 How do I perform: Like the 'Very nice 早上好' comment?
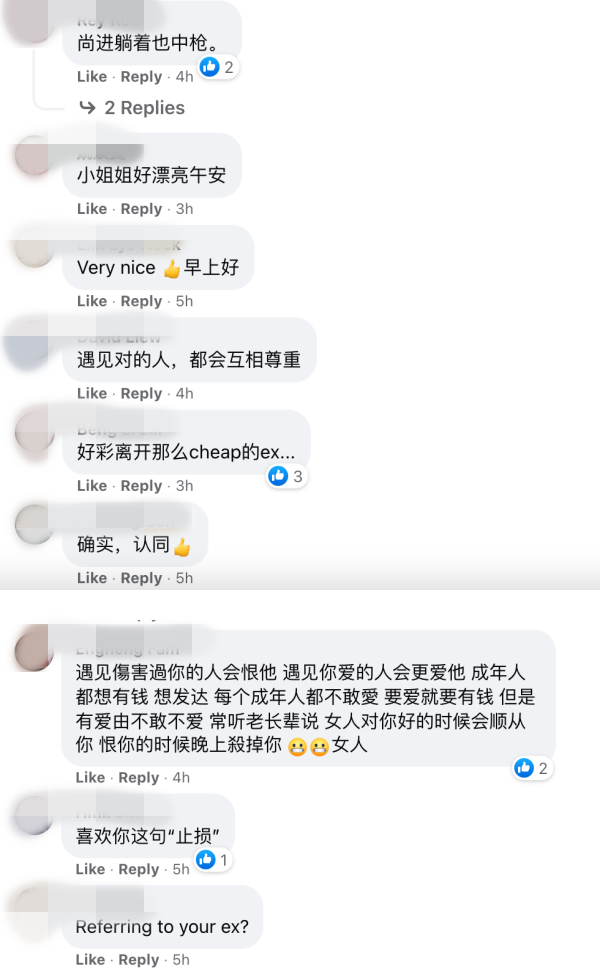point(91,301)
